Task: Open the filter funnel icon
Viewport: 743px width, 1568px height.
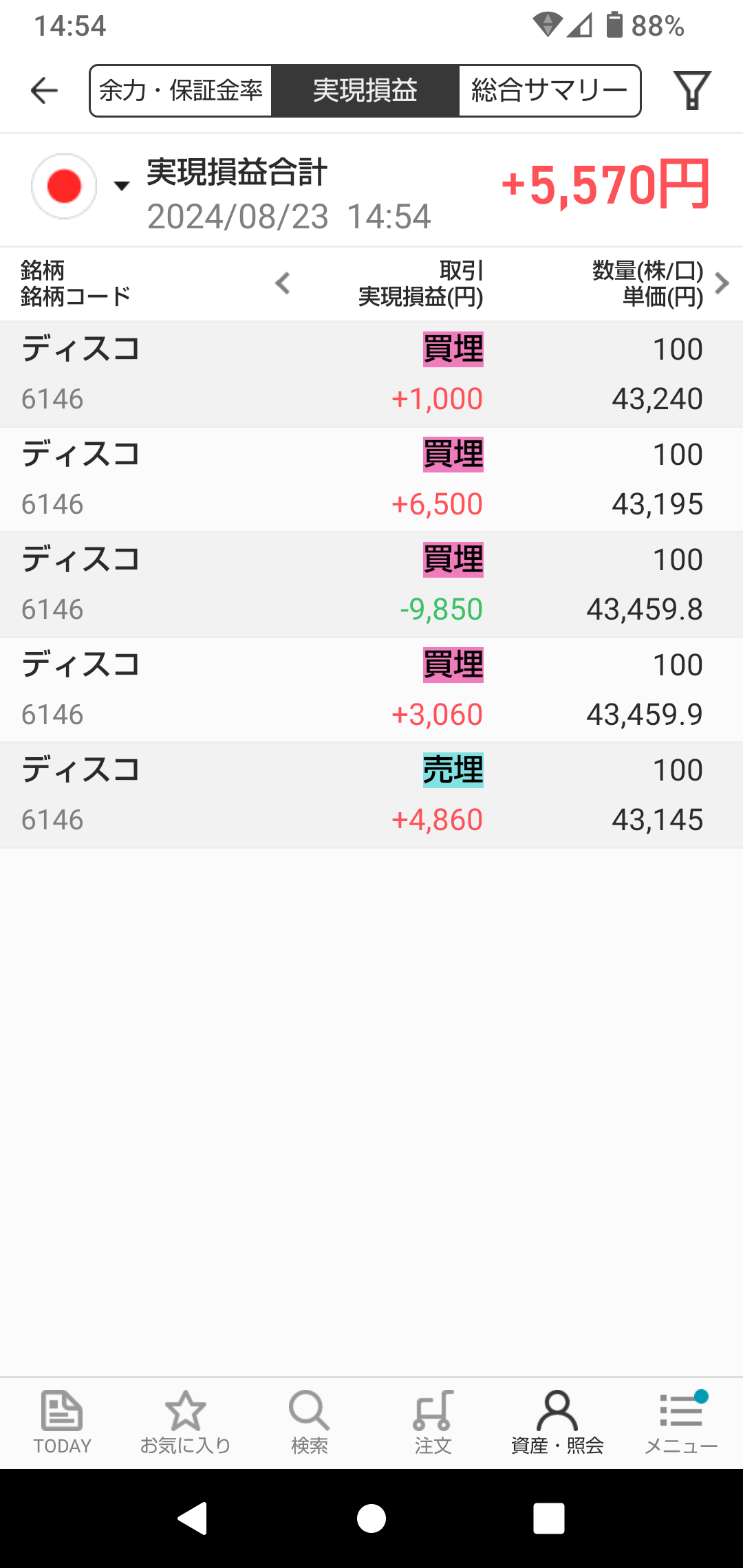Action: [x=691, y=91]
